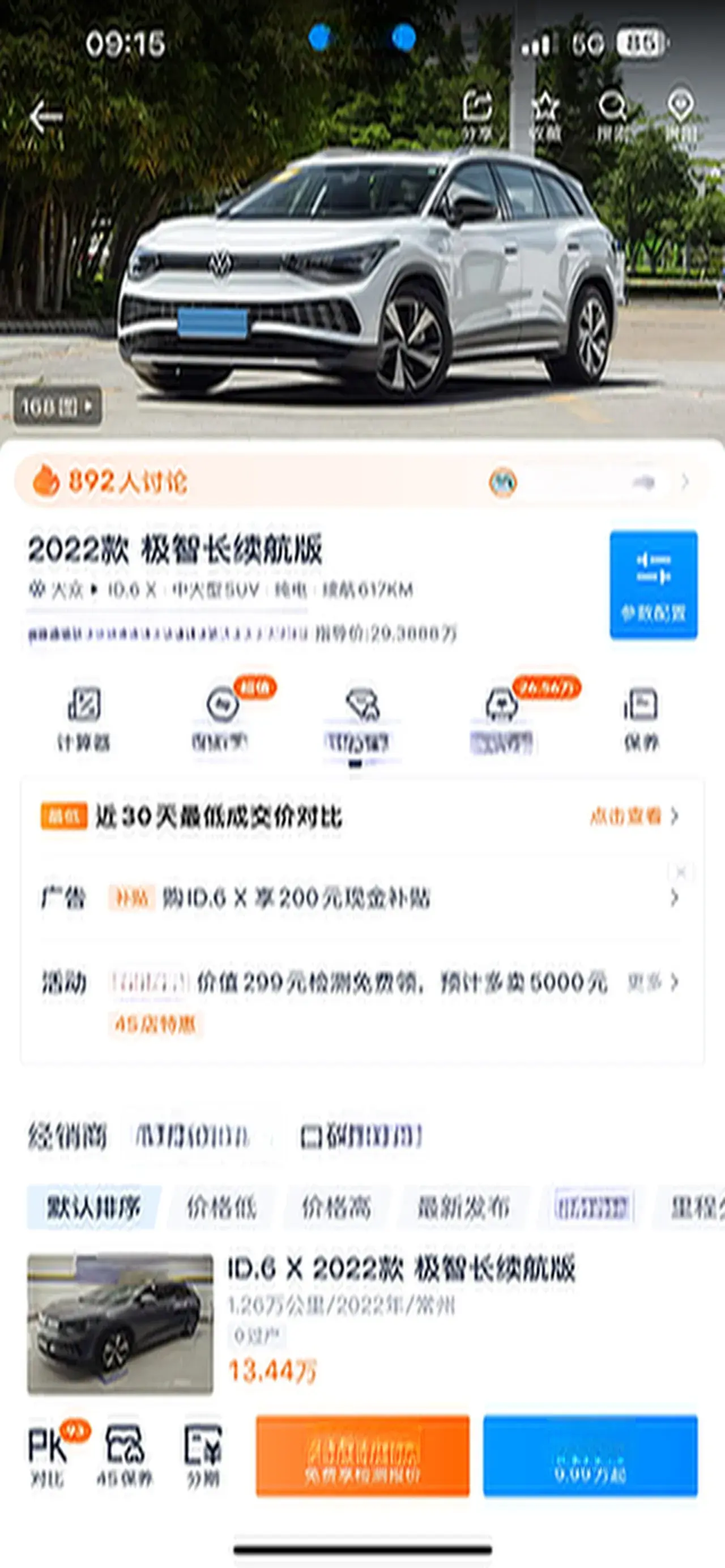Open the 活动 promotion about free 299元 inspection
Image resolution: width=725 pixels, height=1568 pixels.
click(x=402, y=982)
